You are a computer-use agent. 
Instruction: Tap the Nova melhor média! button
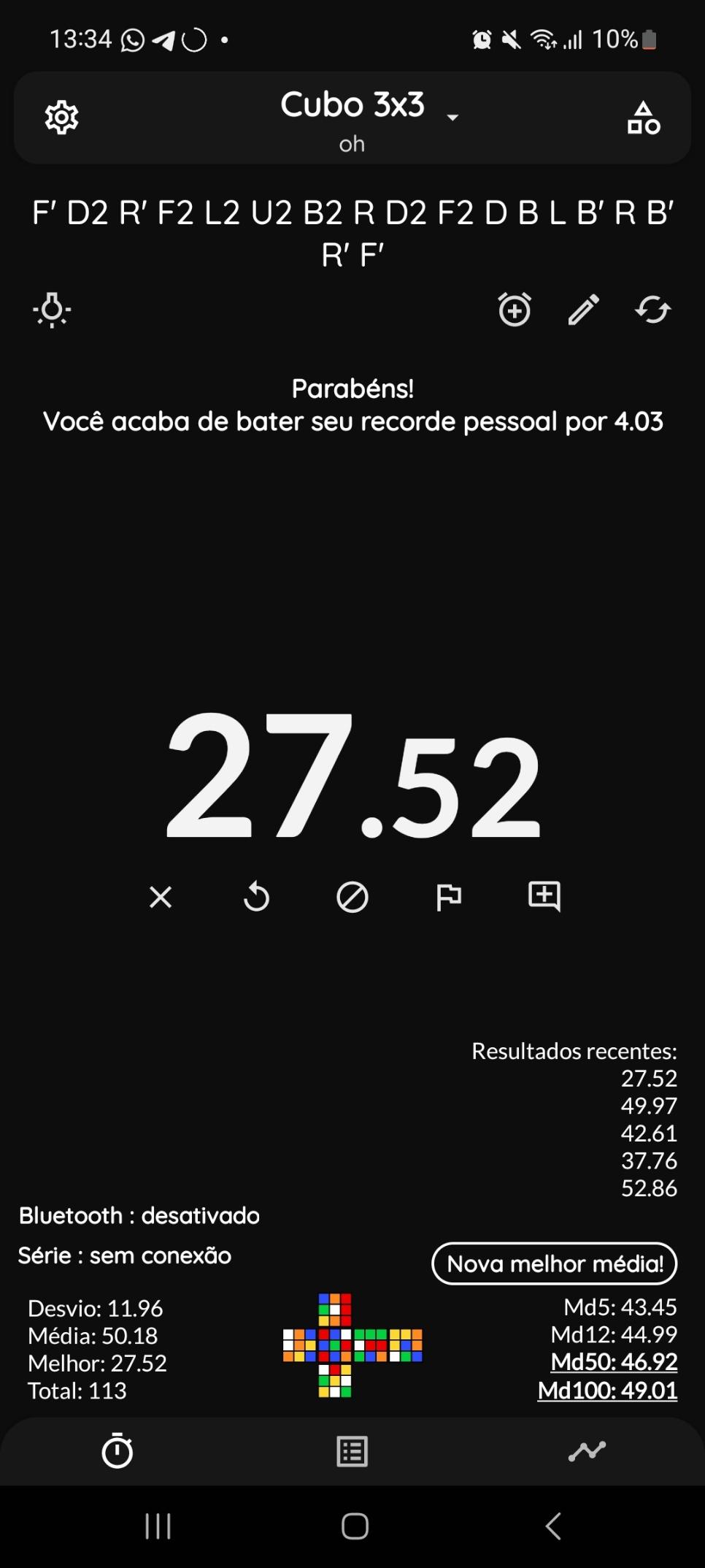555,1263
